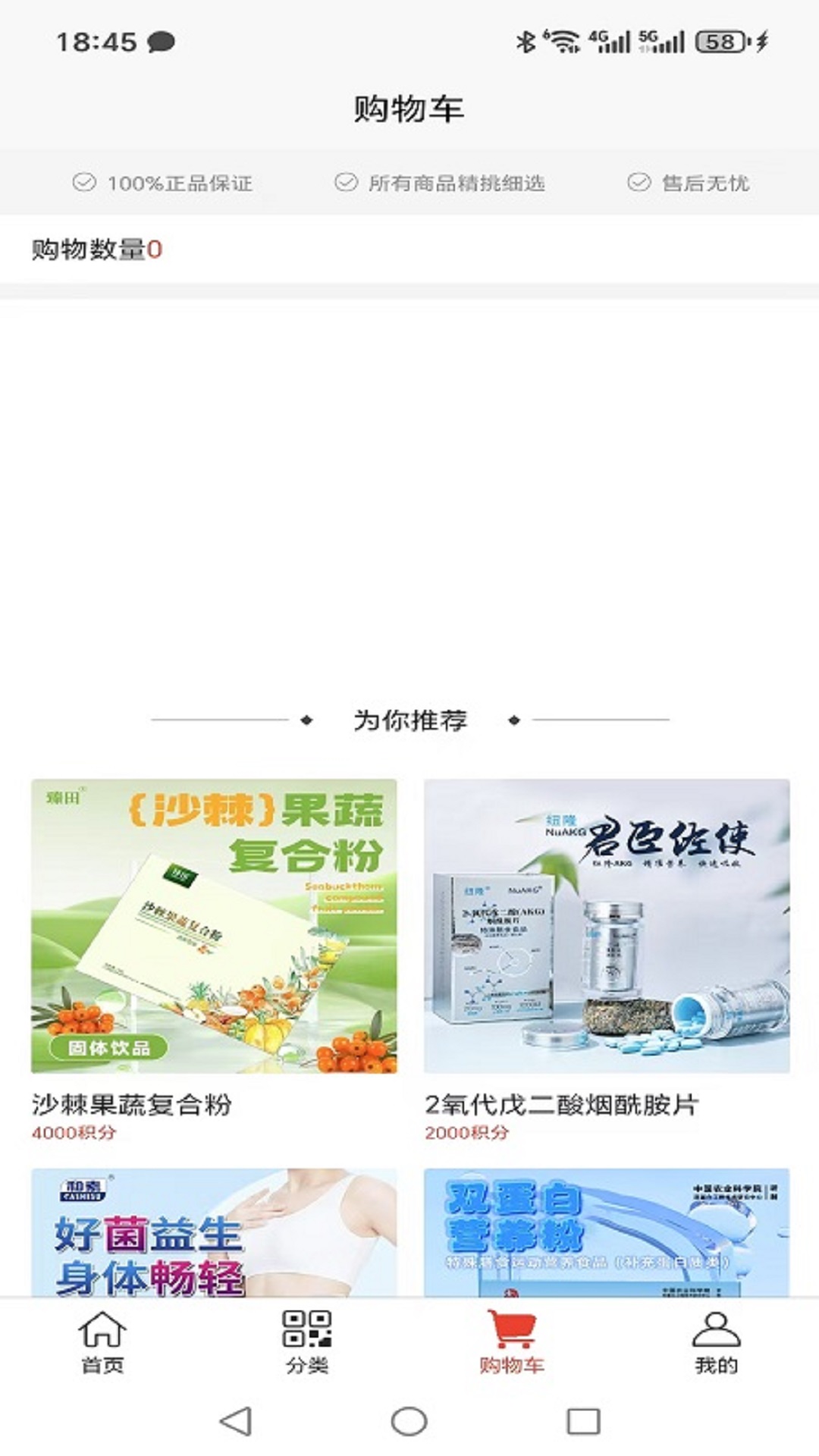Viewport: 819px width, 1456px height.
Task: Go to the system home screen
Action: click(x=409, y=1421)
